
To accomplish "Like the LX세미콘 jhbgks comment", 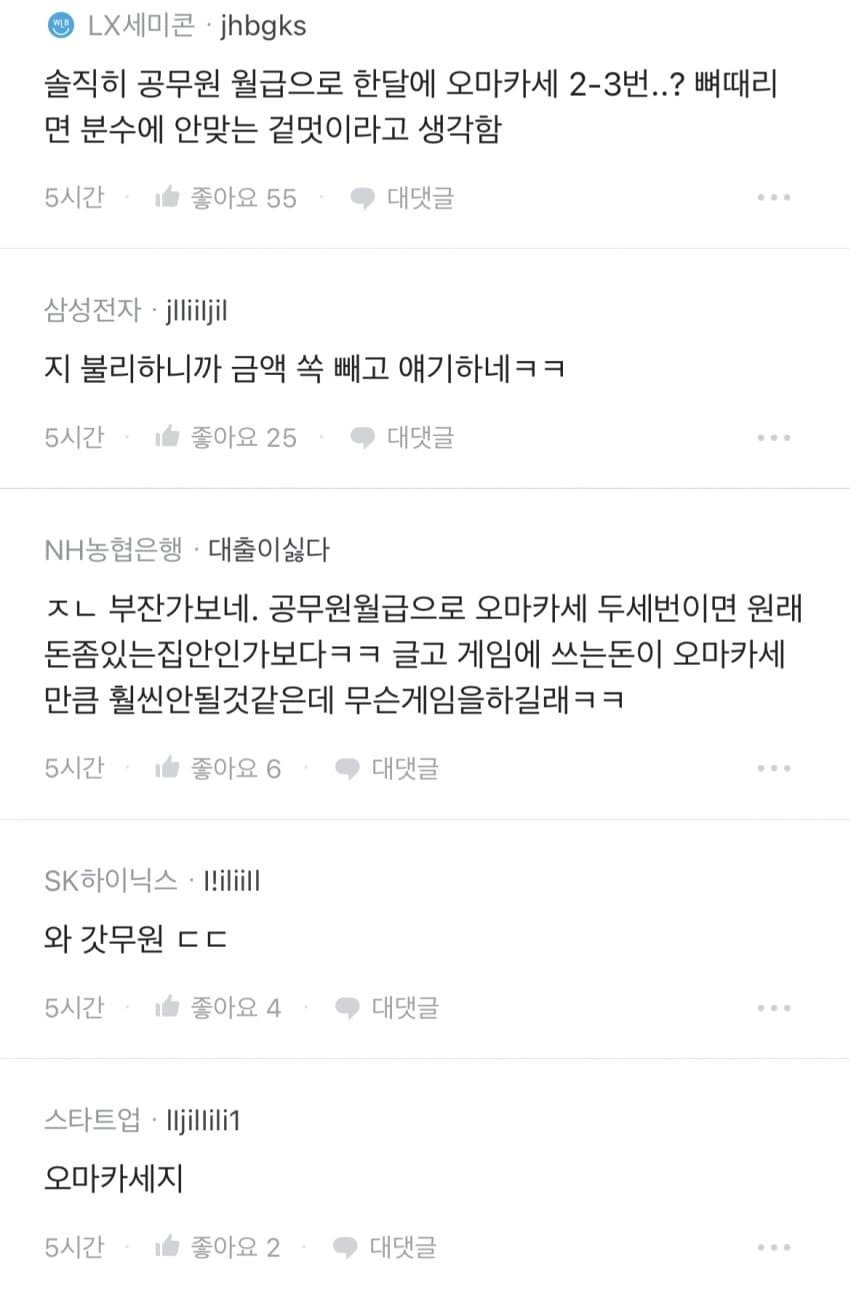I will pos(226,198).
